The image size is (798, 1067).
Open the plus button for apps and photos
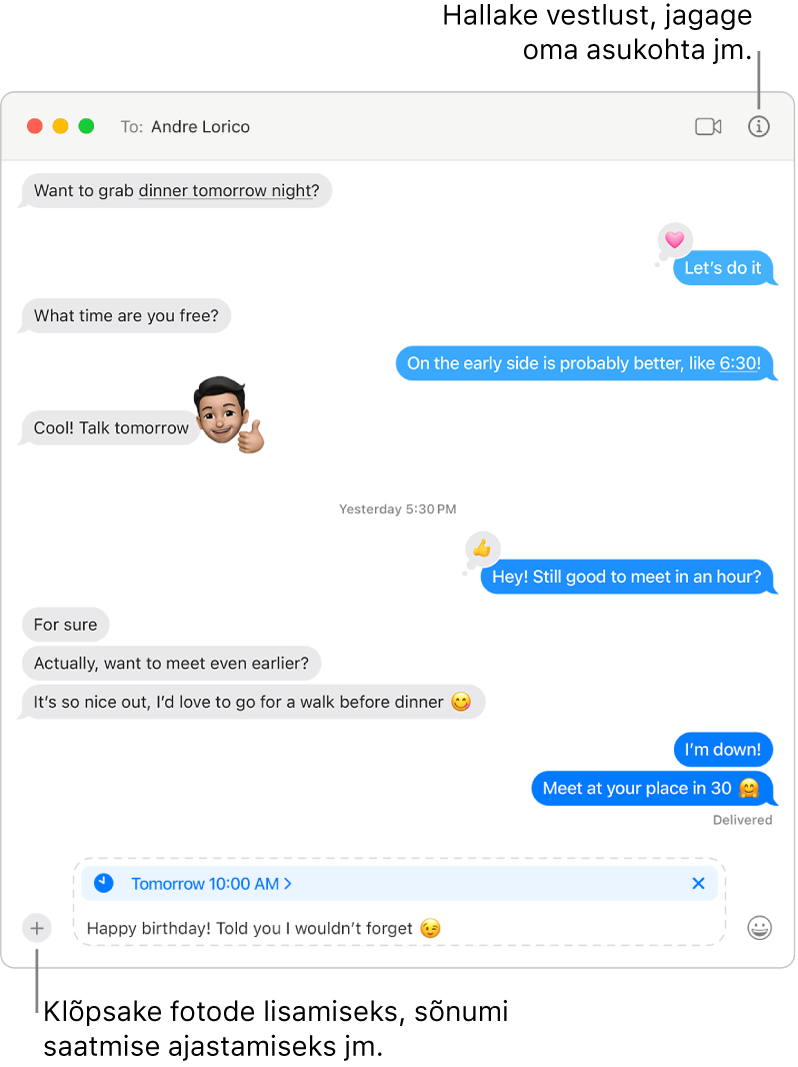coord(37,928)
